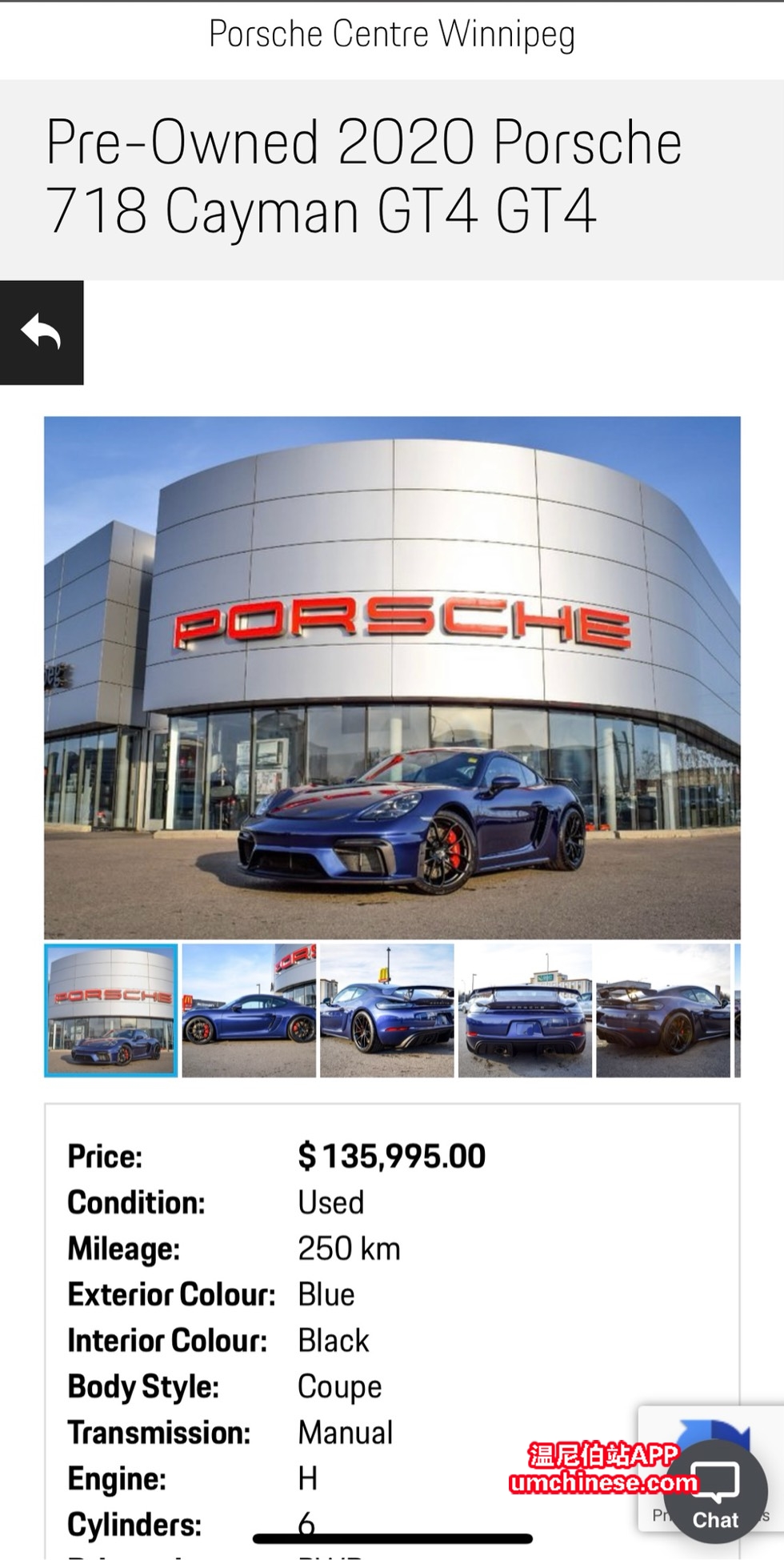
Task: Select the rear three-quarter car thumbnail
Action: tap(387, 1011)
